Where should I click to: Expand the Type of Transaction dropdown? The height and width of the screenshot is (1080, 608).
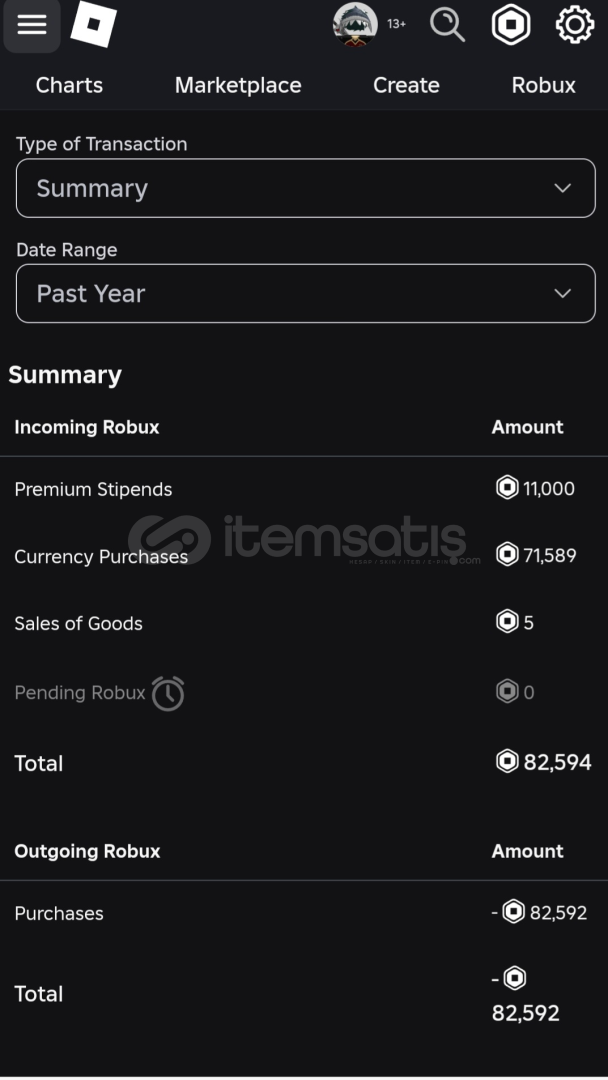pos(306,188)
